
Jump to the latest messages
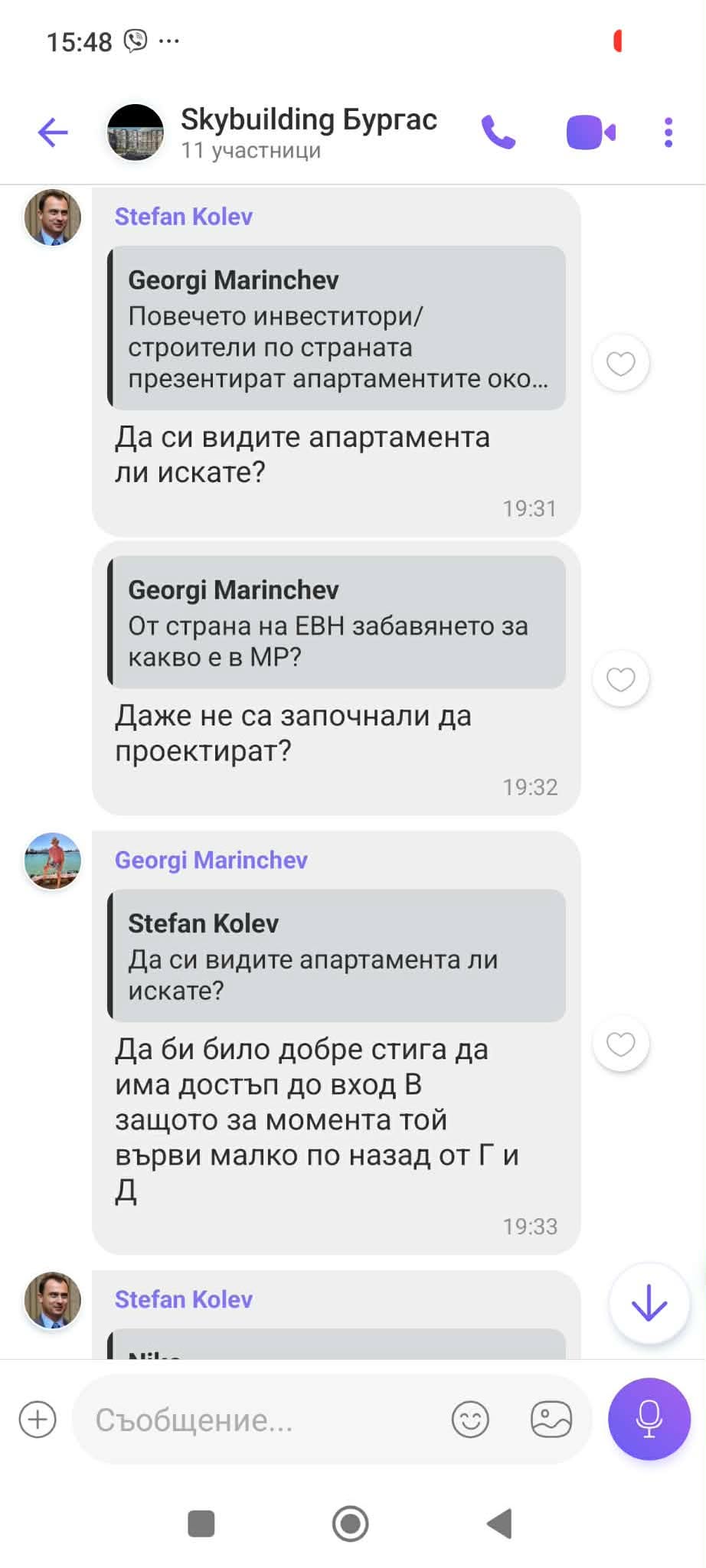click(x=649, y=1302)
